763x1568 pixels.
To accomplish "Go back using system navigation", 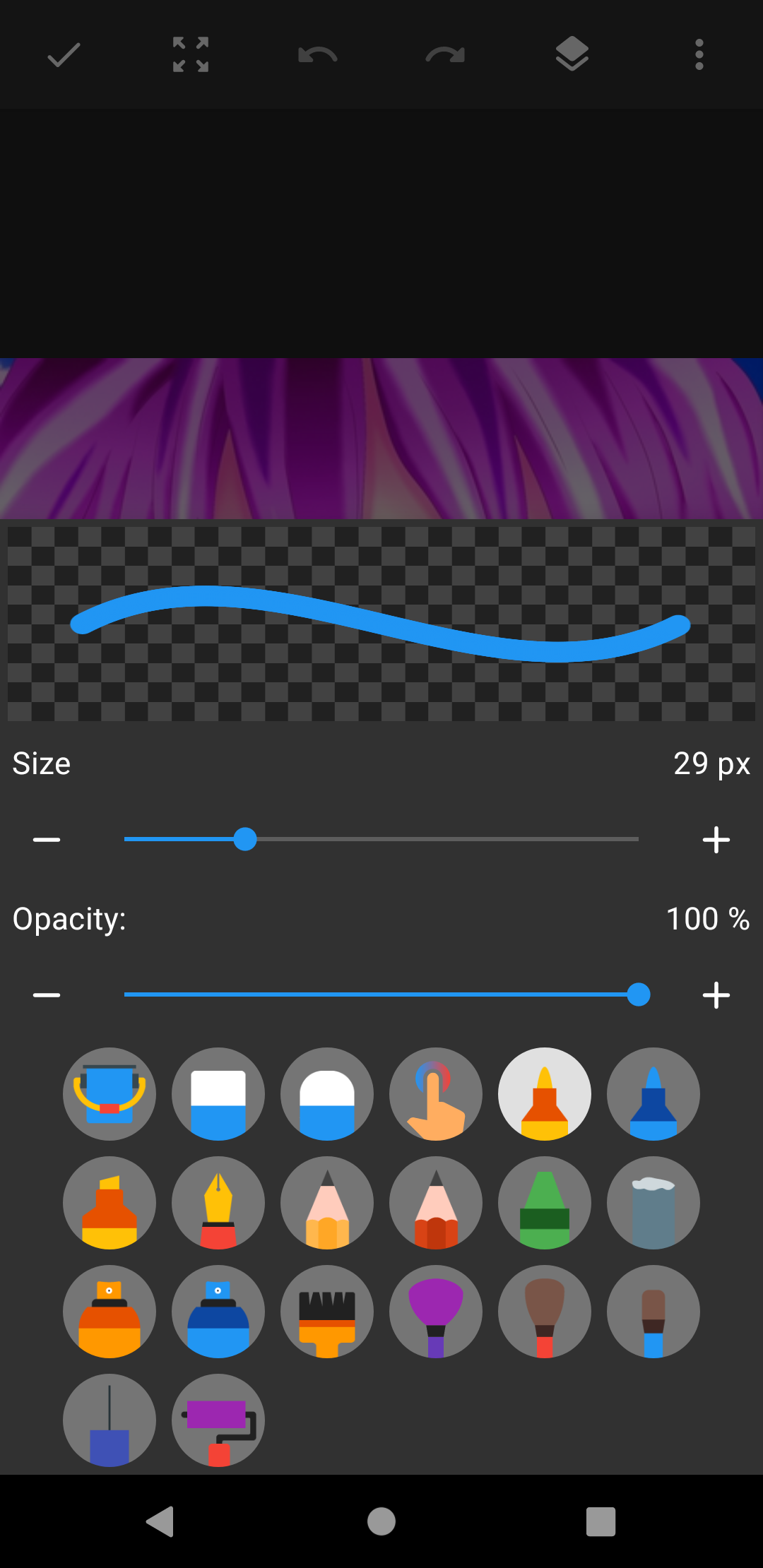I will point(160,1521).
